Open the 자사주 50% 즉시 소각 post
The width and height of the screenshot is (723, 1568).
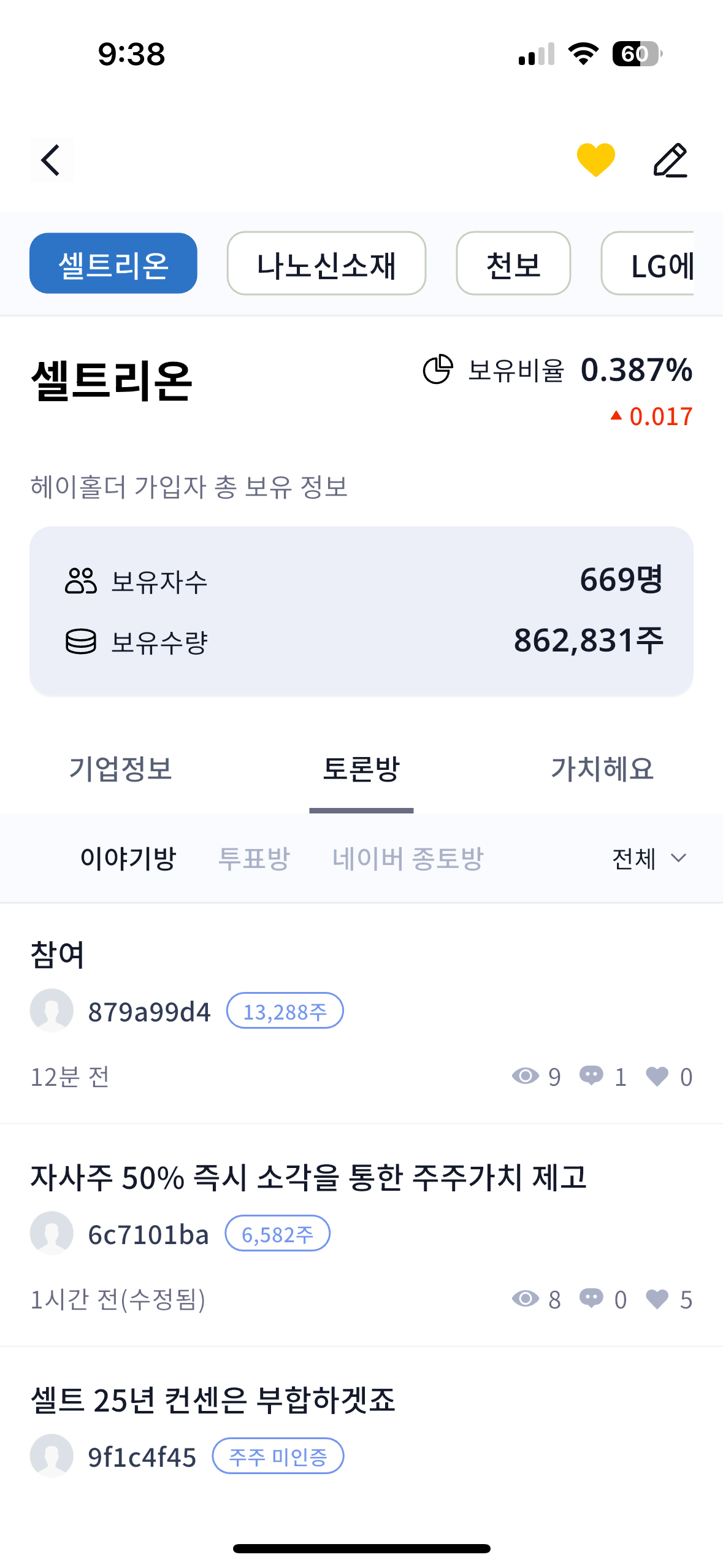tap(308, 1177)
